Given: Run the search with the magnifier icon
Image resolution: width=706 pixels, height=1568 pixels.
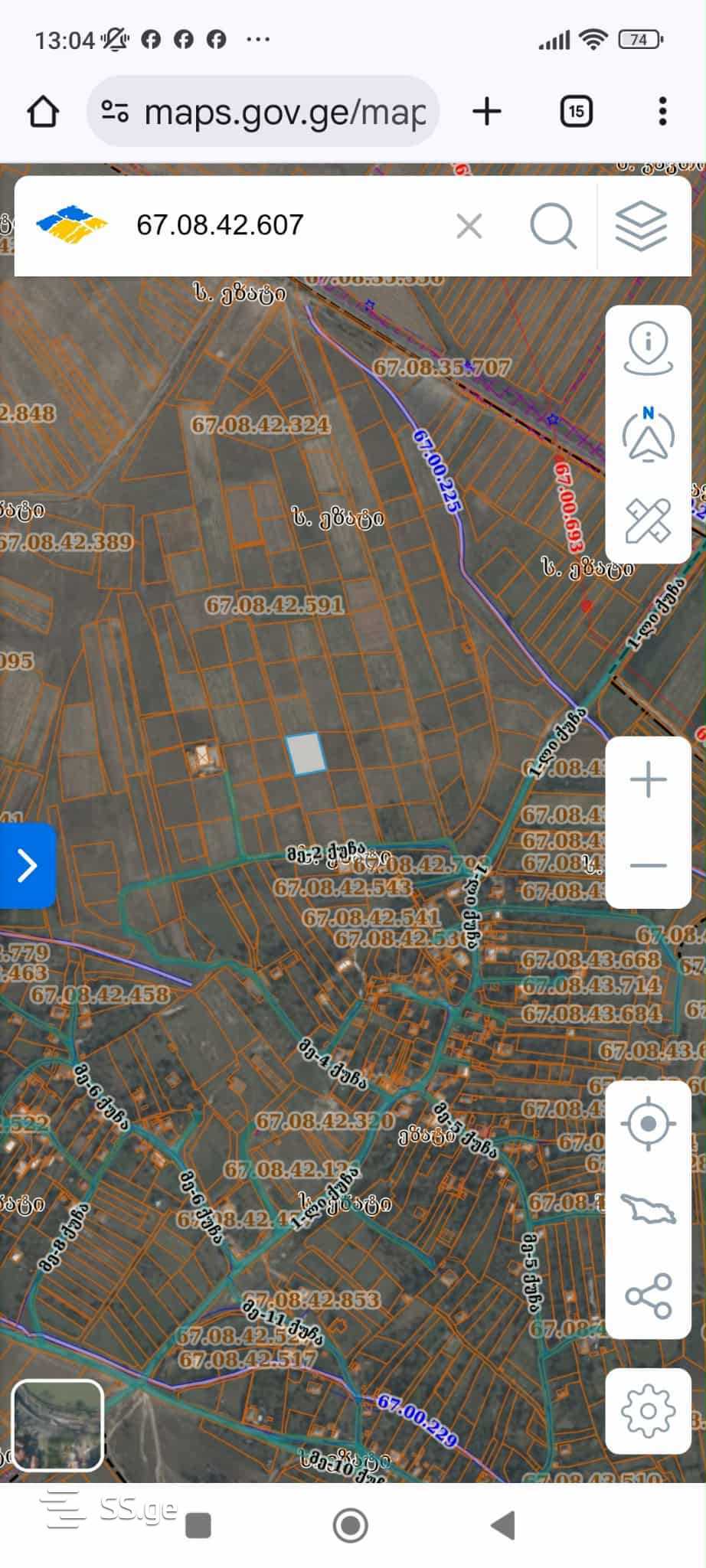Looking at the screenshot, I should 552,226.
